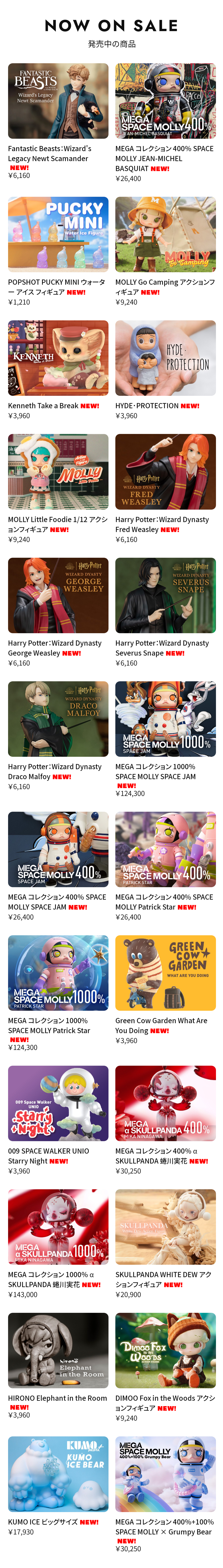Screen dimensions: 223x1568
Task: View Harry Potter Severus Snape figure
Action: [x=165, y=595]
